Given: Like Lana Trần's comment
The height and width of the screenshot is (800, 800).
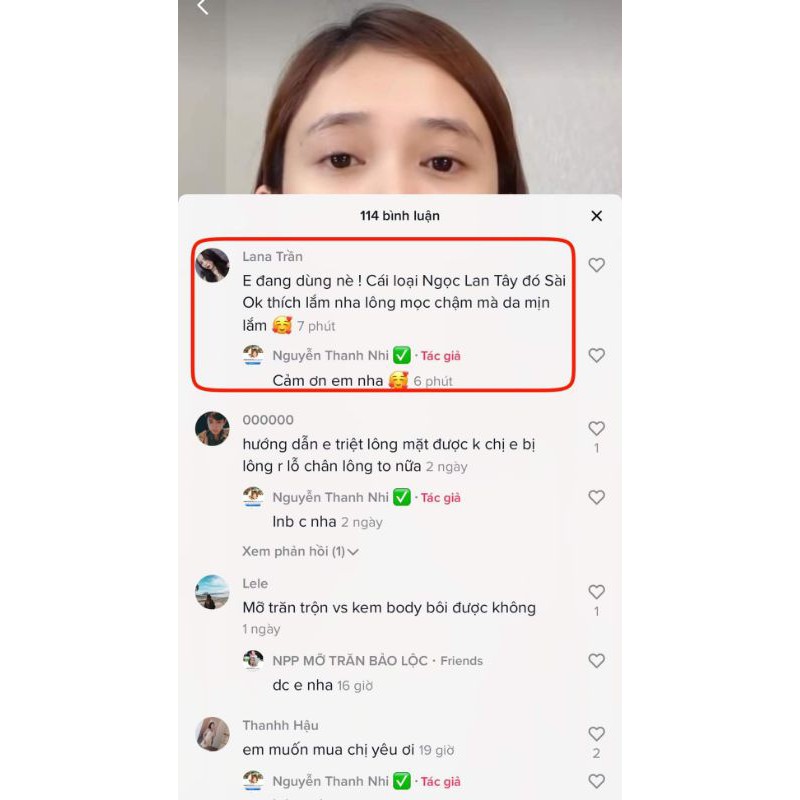Looking at the screenshot, I should pos(597,265).
